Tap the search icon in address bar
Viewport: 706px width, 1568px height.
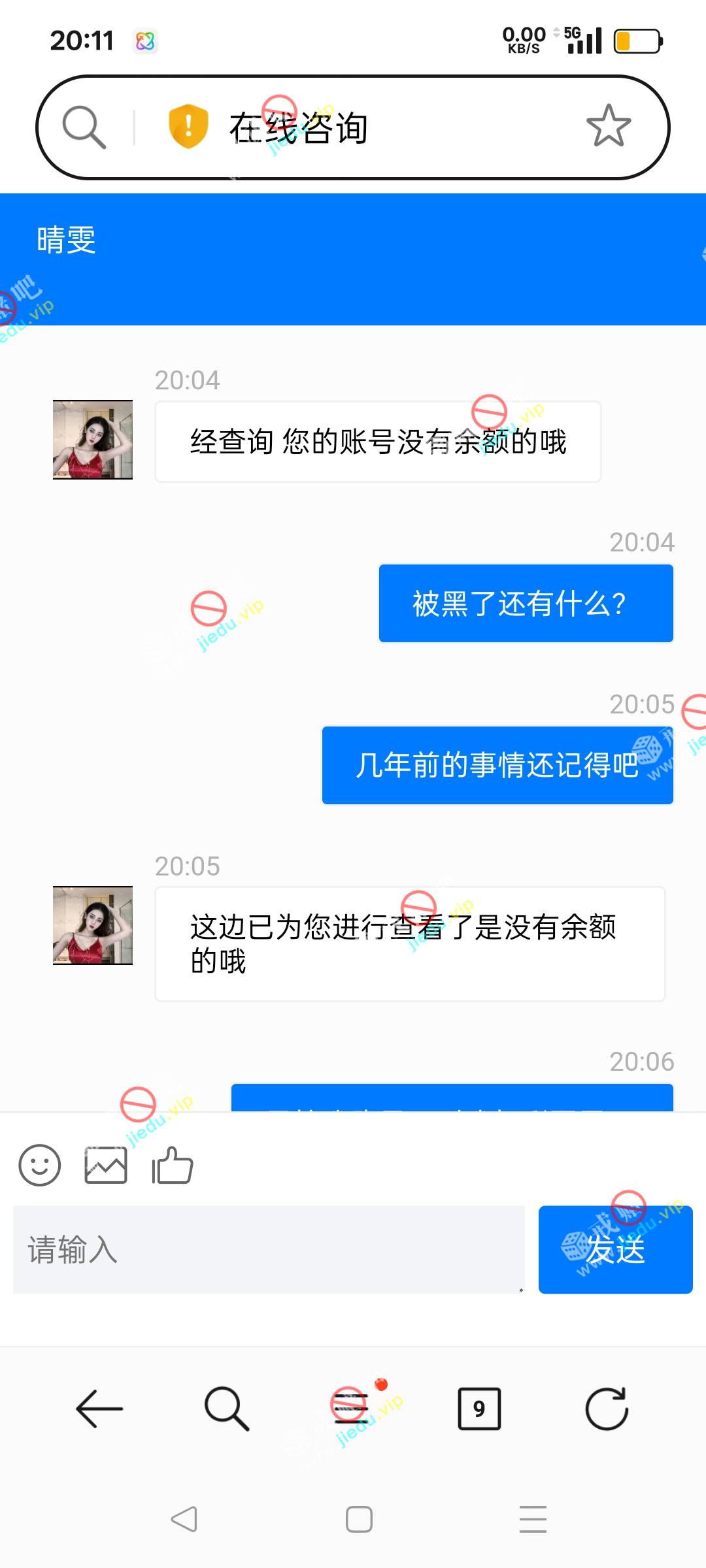point(84,127)
